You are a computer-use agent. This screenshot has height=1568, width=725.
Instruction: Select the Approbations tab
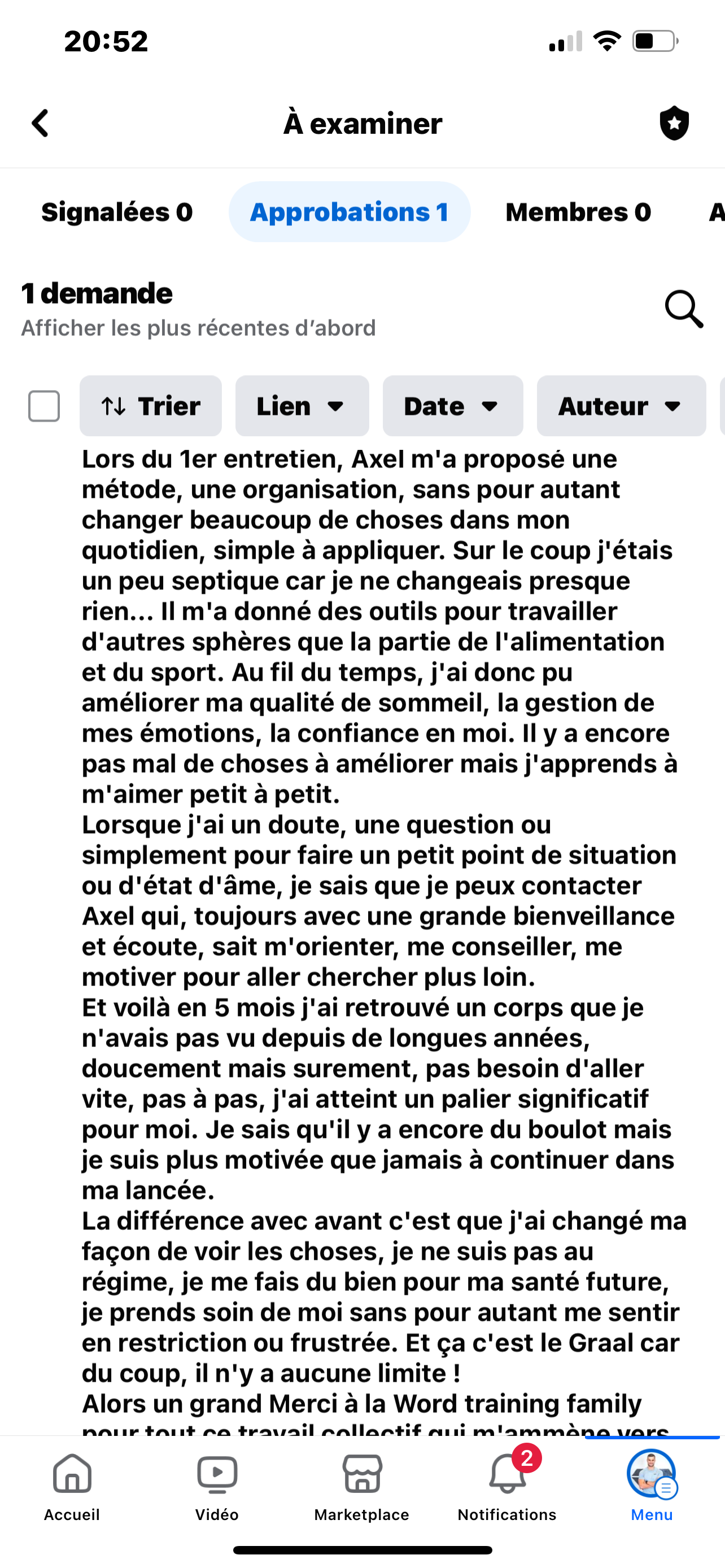click(x=350, y=212)
